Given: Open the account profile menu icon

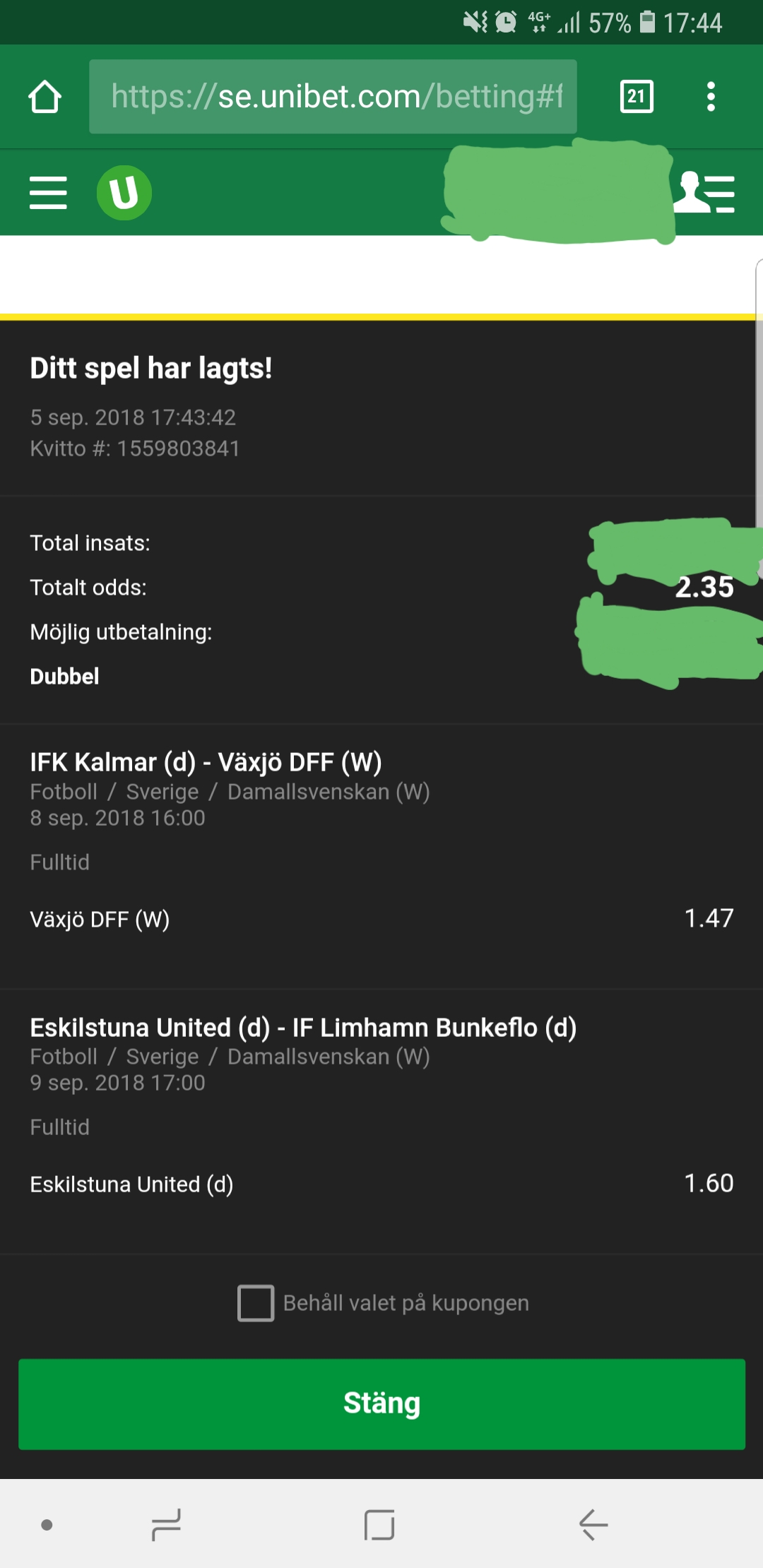Looking at the screenshot, I should coord(705,192).
